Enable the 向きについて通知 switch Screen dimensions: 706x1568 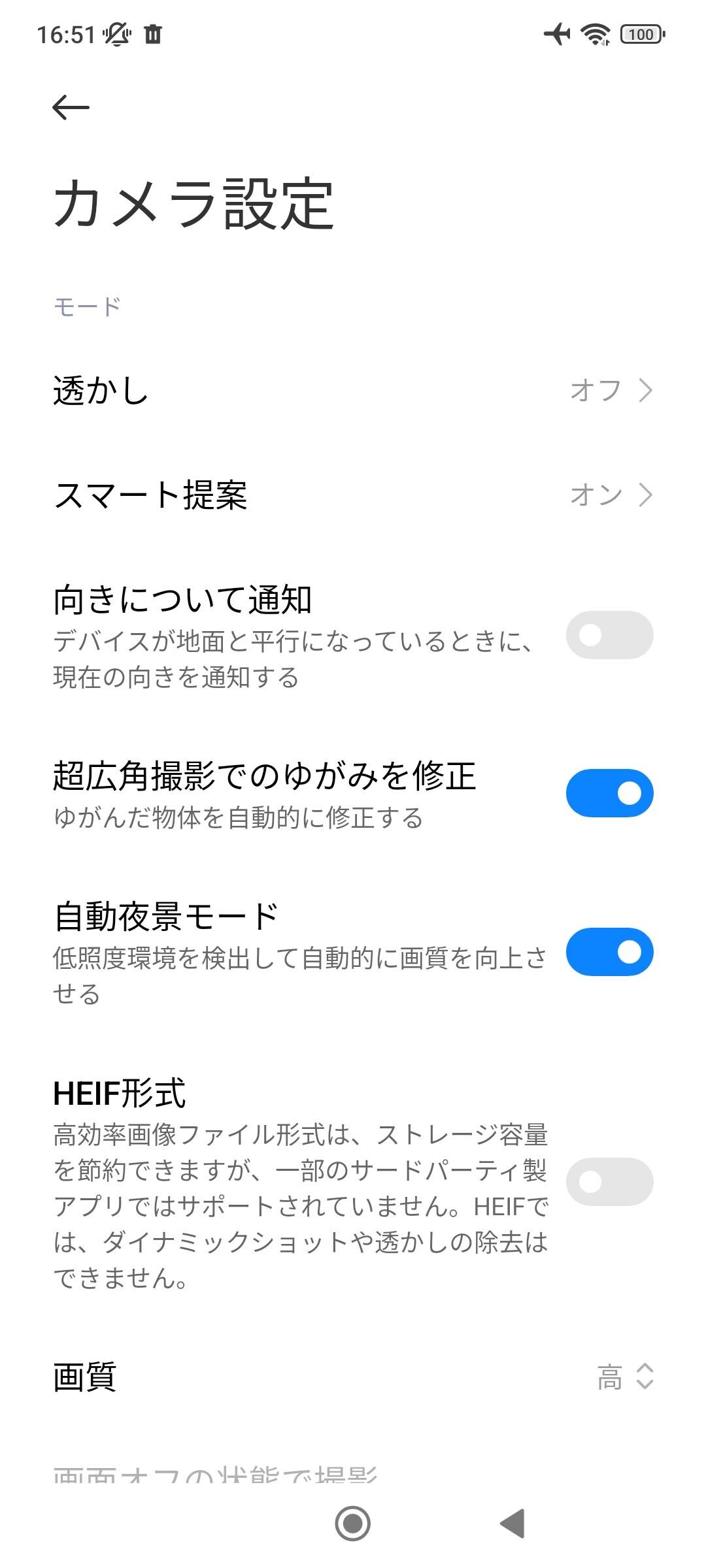tap(609, 635)
